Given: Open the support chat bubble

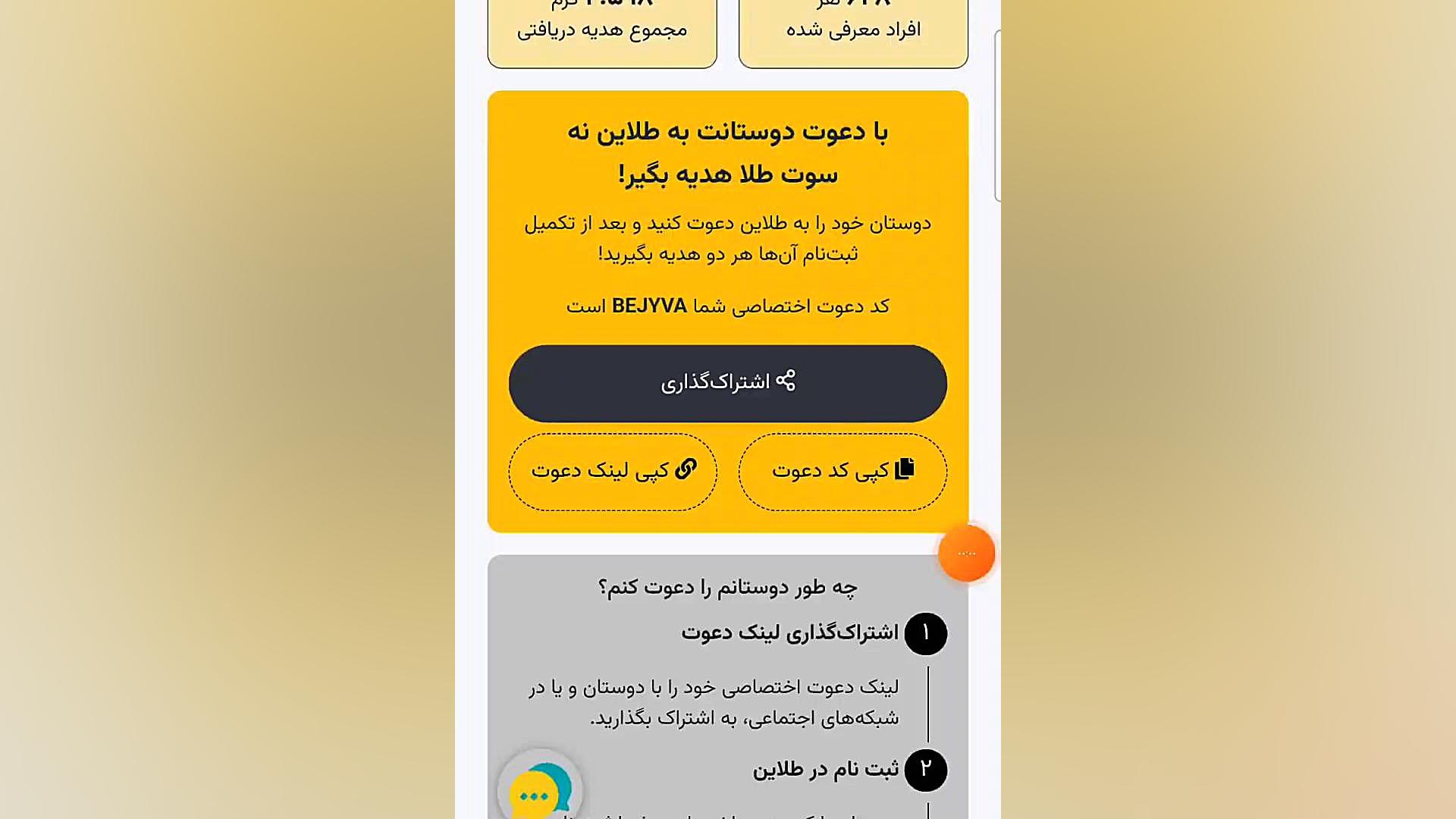Looking at the screenshot, I should [540, 790].
